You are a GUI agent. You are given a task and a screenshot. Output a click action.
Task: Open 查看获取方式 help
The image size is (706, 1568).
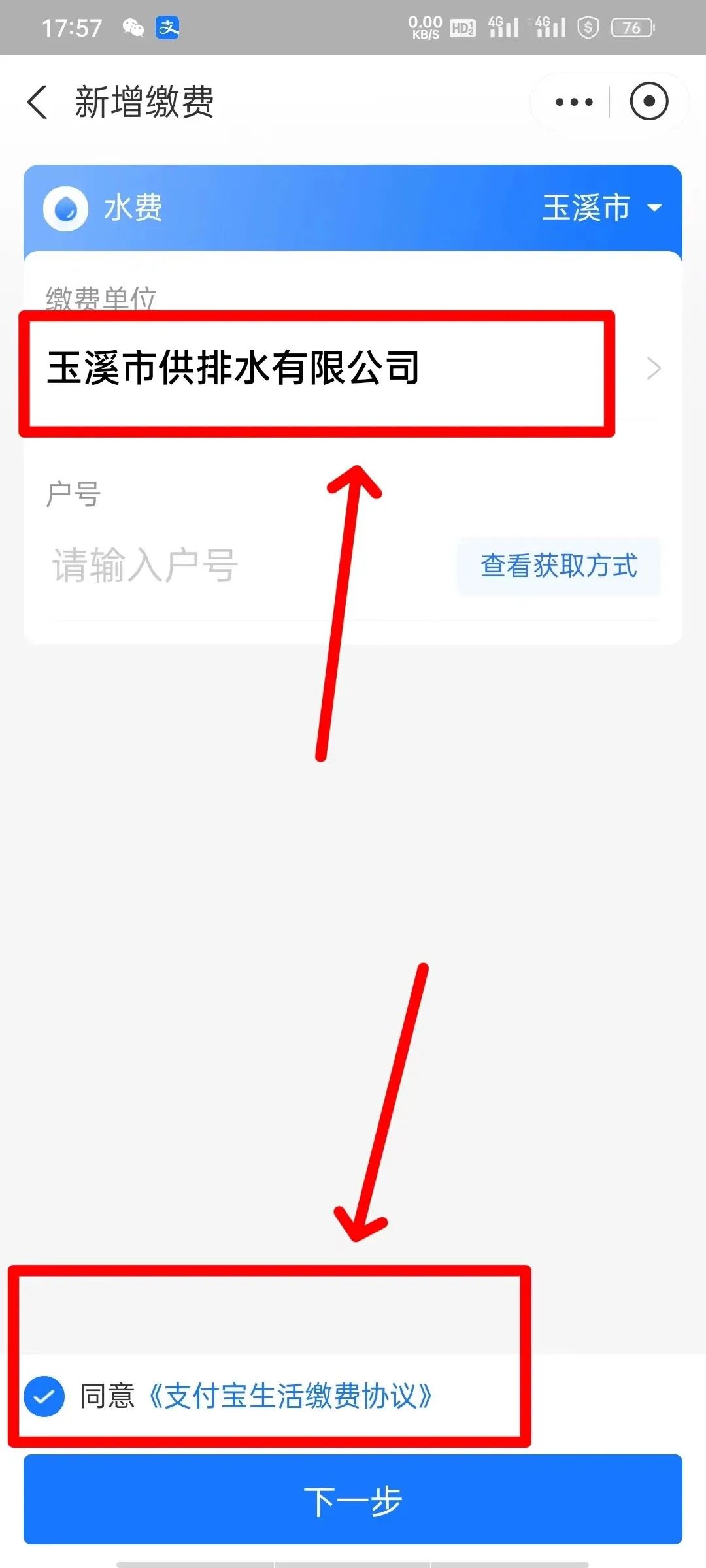pyautogui.click(x=558, y=566)
